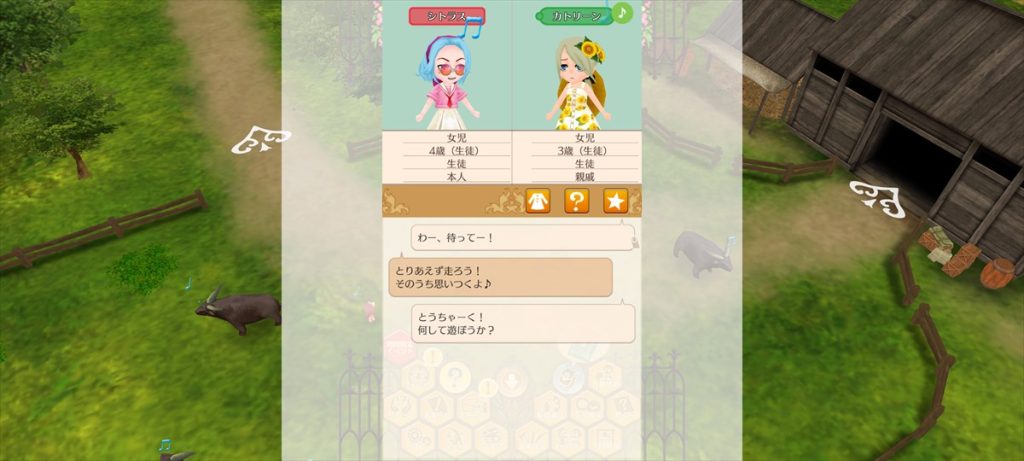Open the clothing icon button
The height and width of the screenshot is (461, 1024).
pyautogui.click(x=538, y=201)
